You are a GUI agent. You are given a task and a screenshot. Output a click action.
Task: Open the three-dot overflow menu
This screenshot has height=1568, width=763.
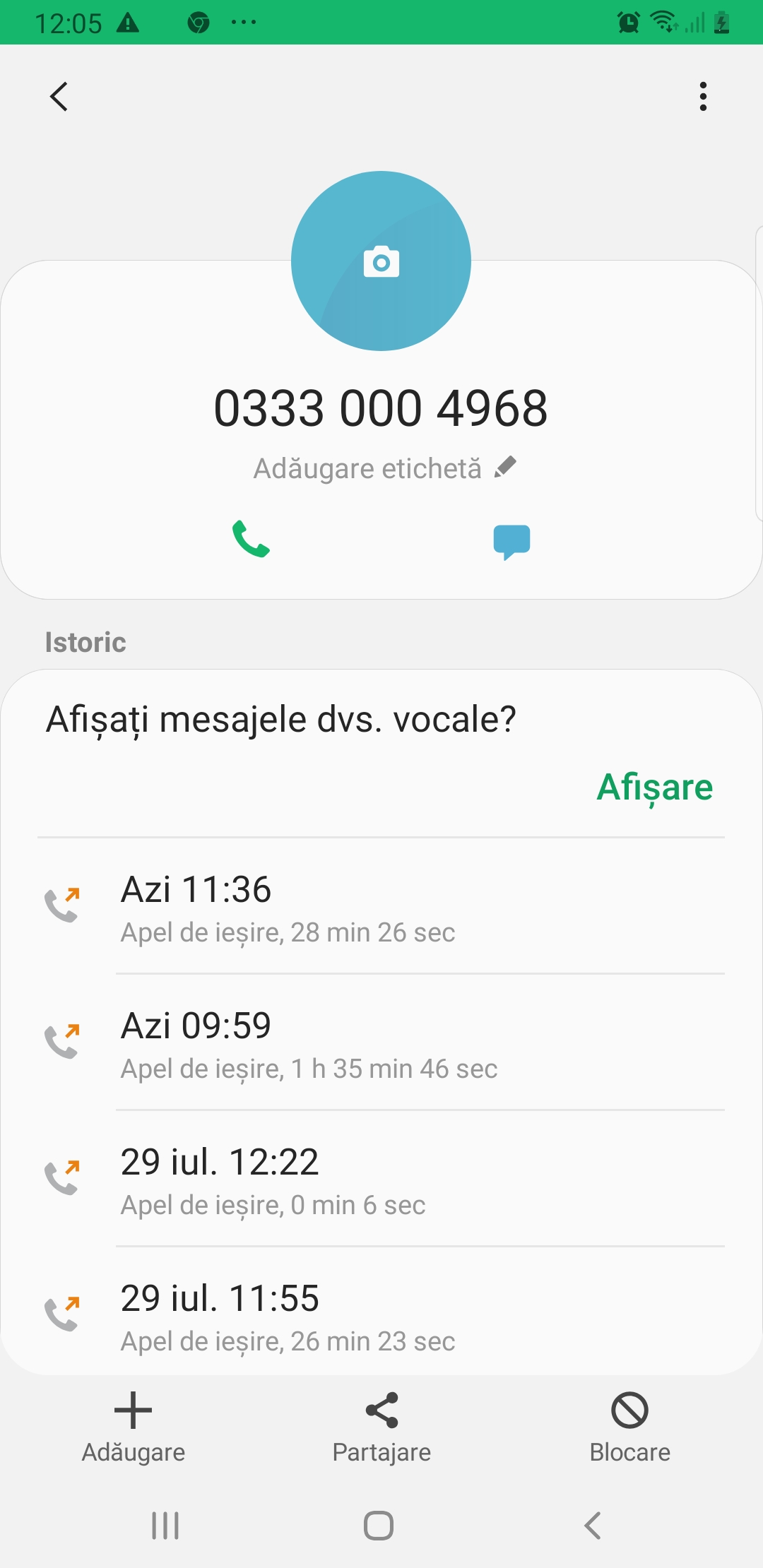click(702, 97)
